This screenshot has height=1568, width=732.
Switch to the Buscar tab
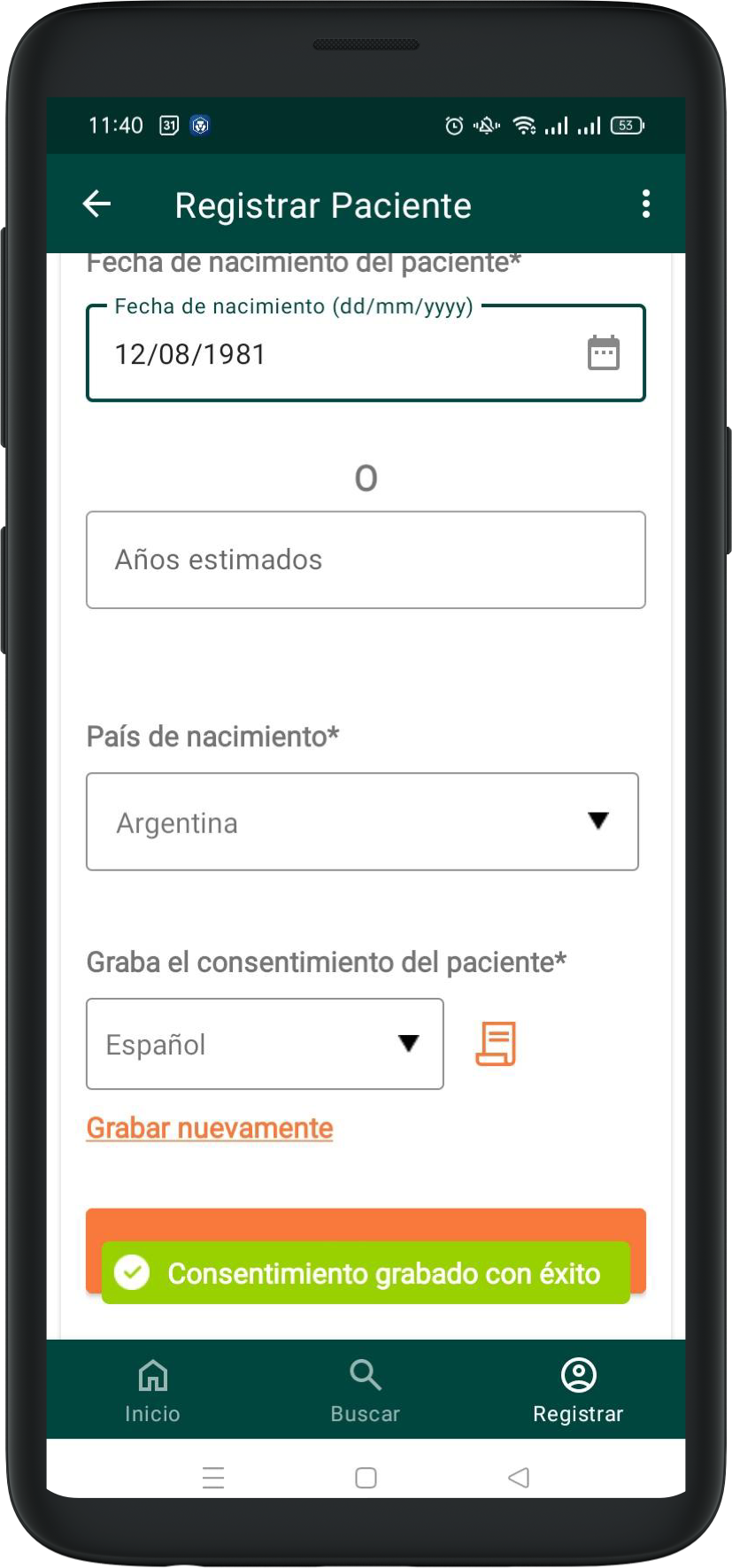[x=366, y=1390]
